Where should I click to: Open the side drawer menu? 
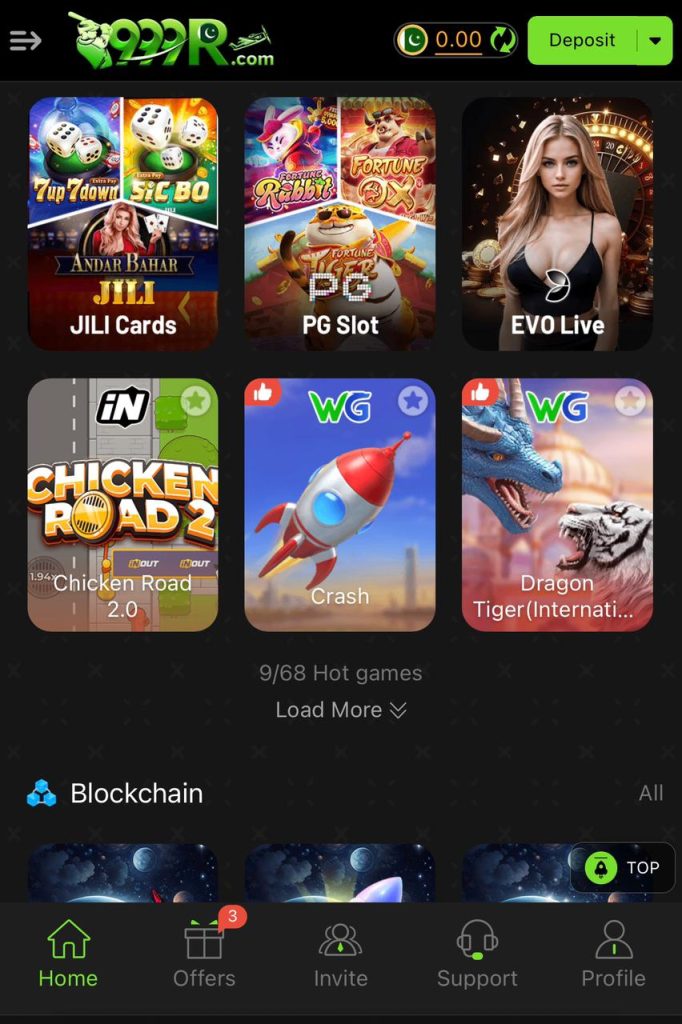25,41
